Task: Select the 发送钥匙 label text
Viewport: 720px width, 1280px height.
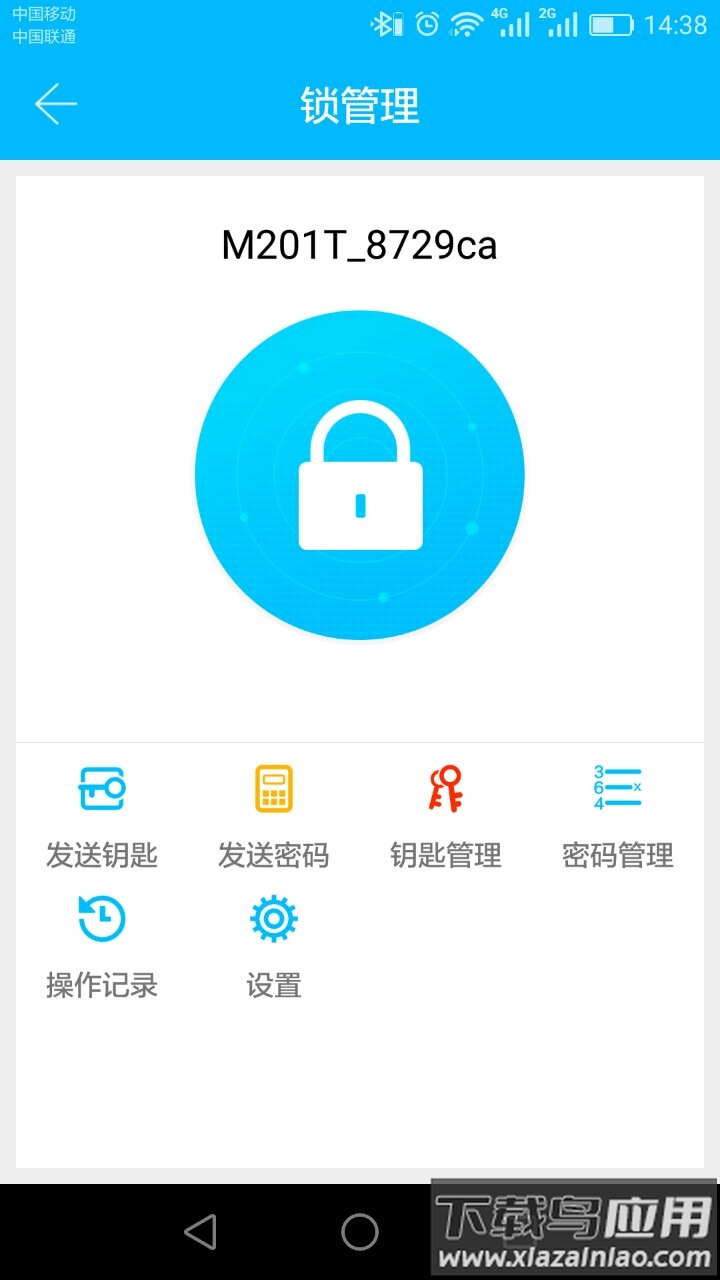Action: [100, 856]
